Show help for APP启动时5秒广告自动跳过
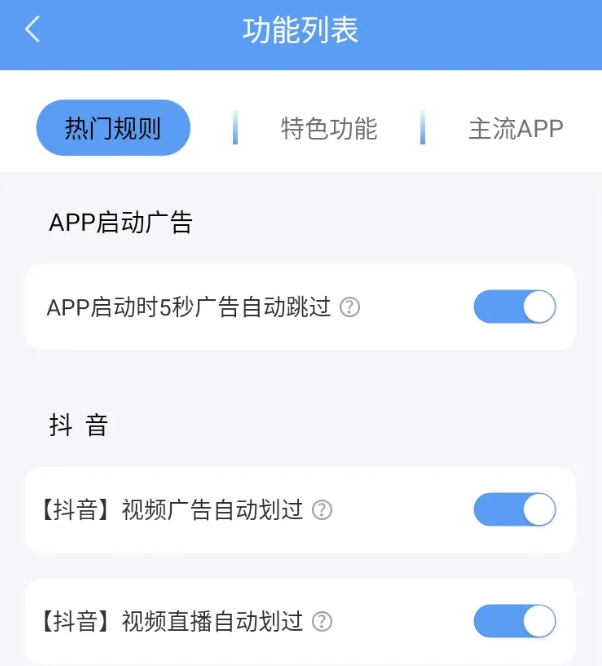602x666 pixels. point(349,308)
